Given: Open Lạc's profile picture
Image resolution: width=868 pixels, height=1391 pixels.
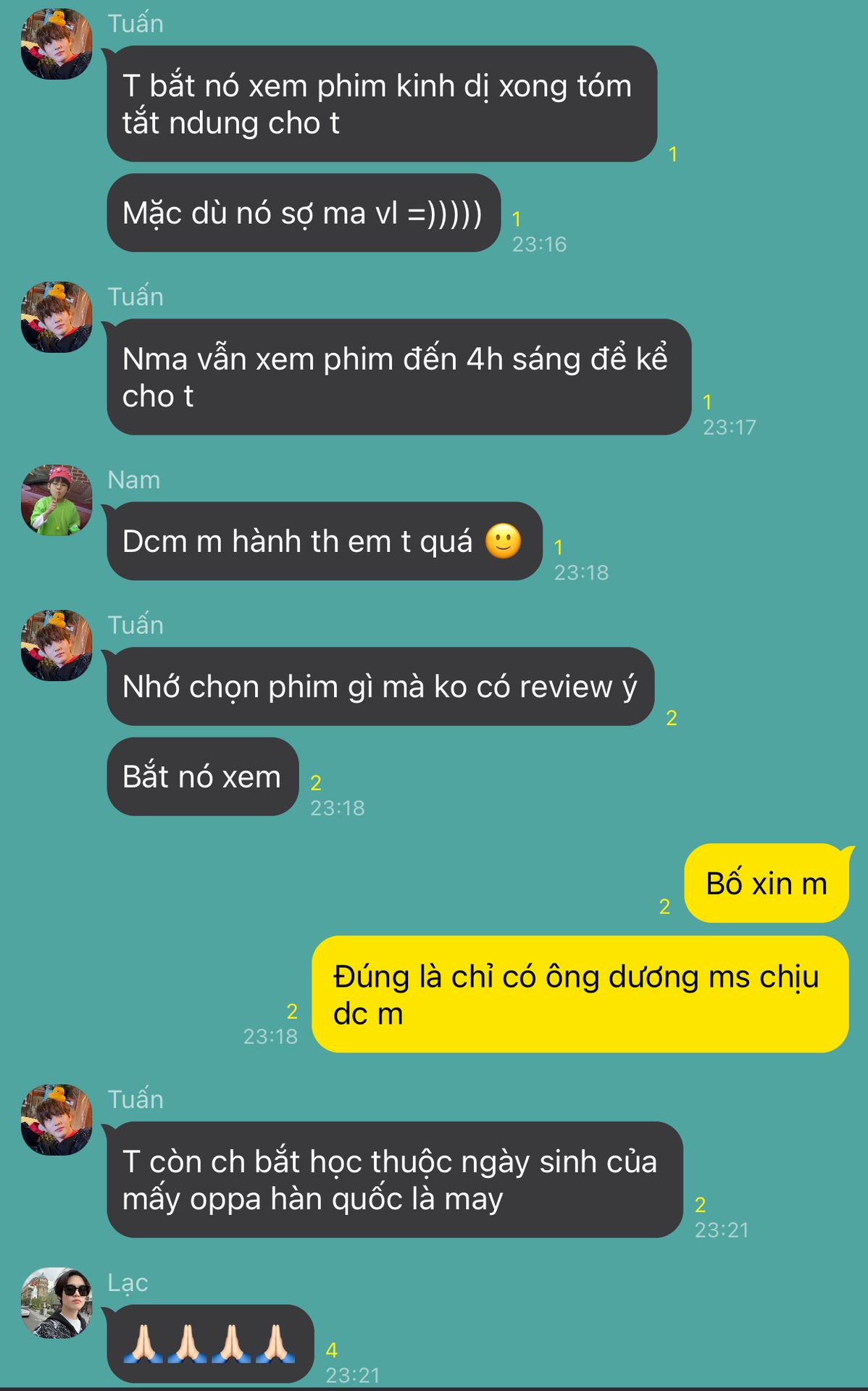Looking at the screenshot, I should click(x=57, y=1303).
